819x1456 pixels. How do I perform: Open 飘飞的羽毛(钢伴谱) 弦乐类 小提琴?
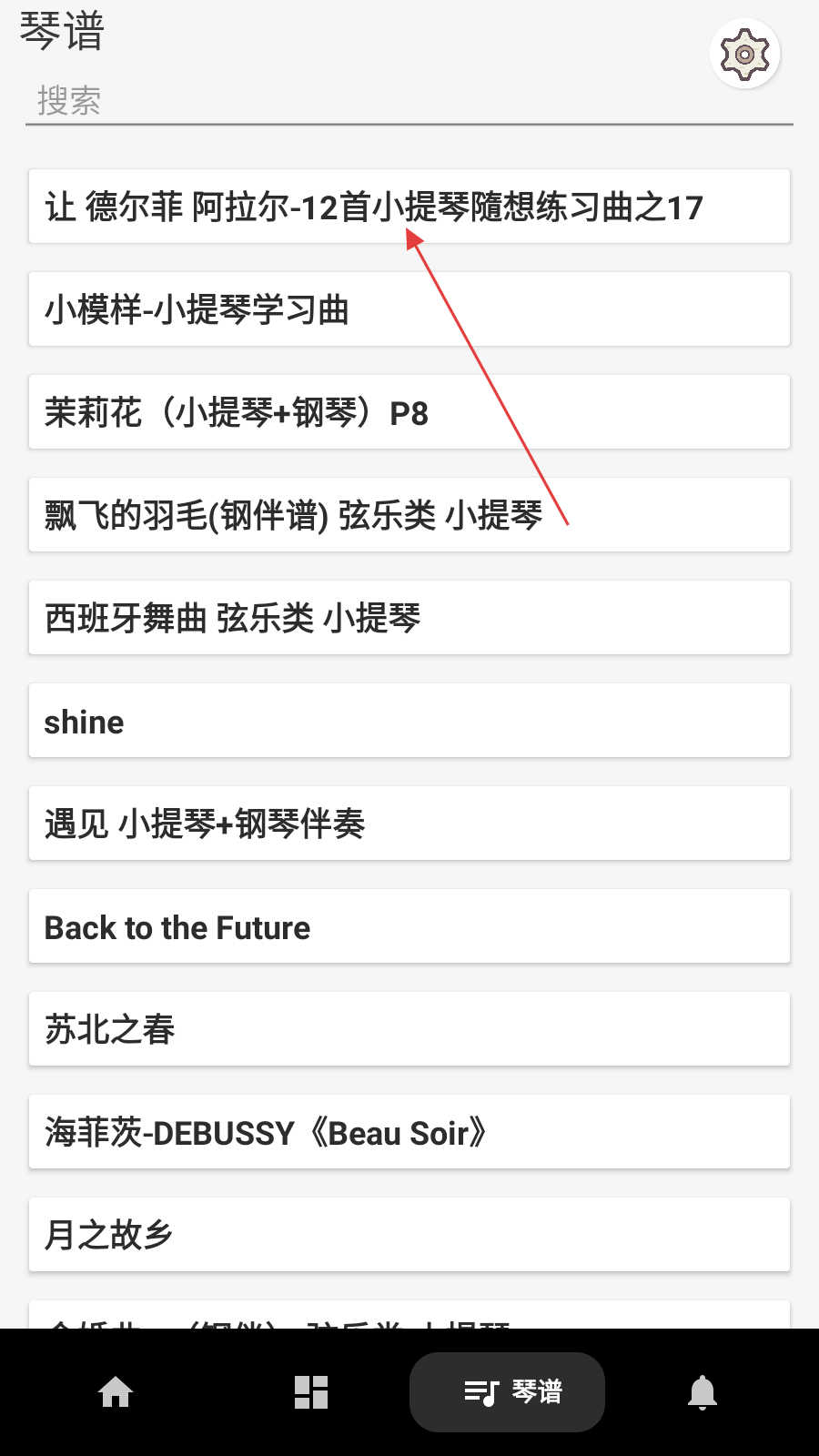click(x=409, y=515)
